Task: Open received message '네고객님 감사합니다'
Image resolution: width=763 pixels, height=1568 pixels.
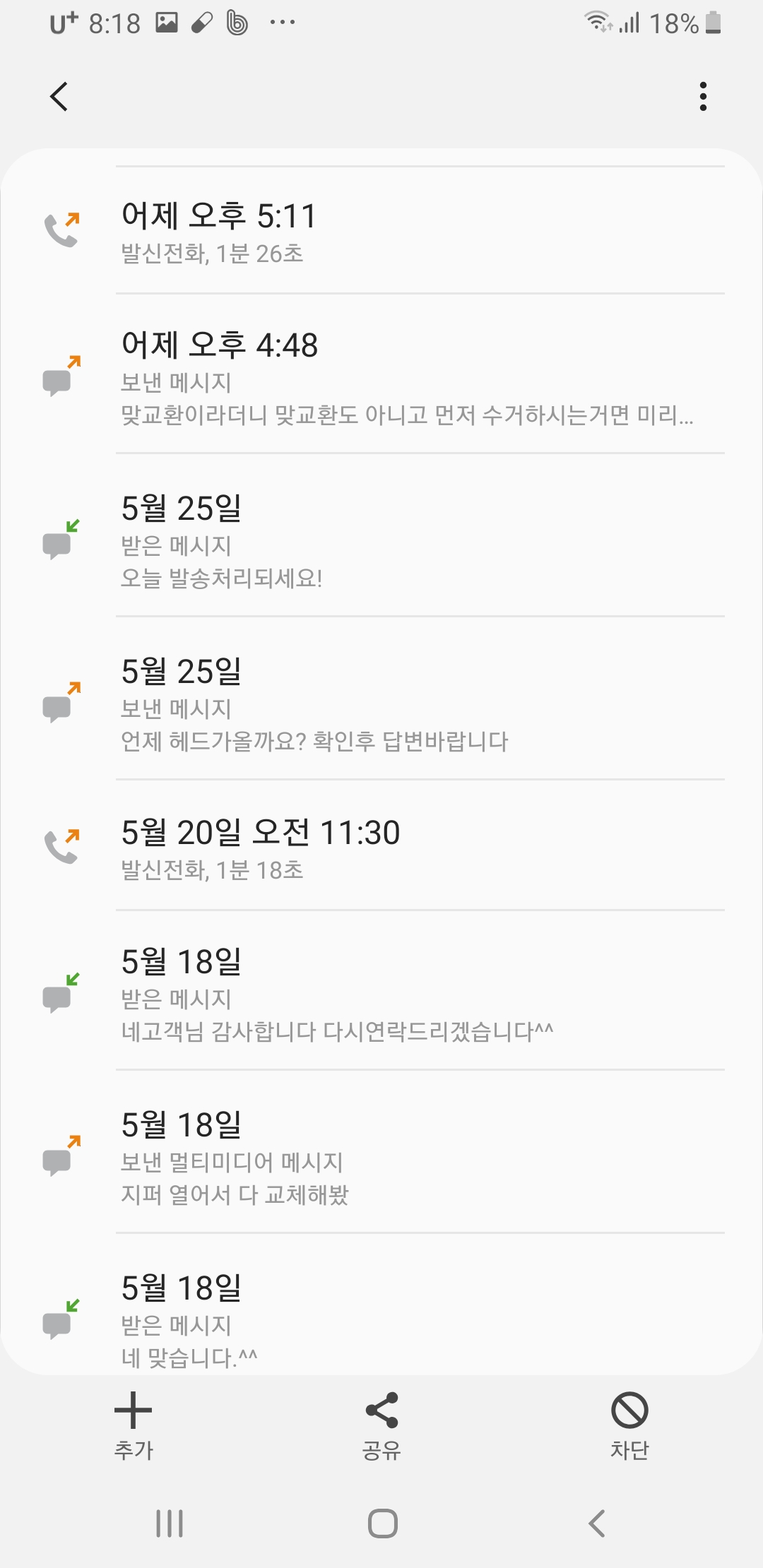Action: pos(381,991)
